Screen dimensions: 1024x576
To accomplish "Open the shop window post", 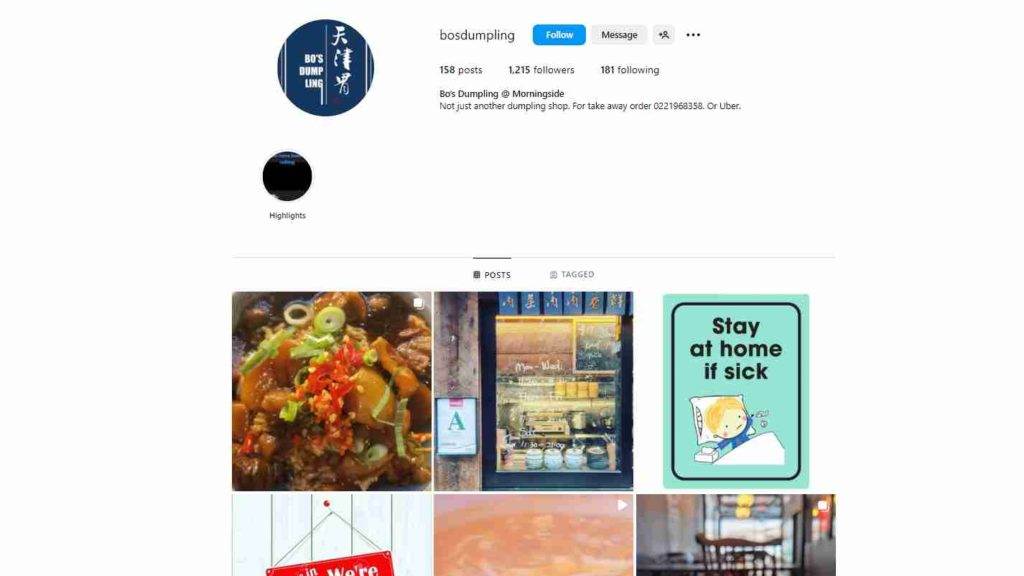I will (534, 391).
